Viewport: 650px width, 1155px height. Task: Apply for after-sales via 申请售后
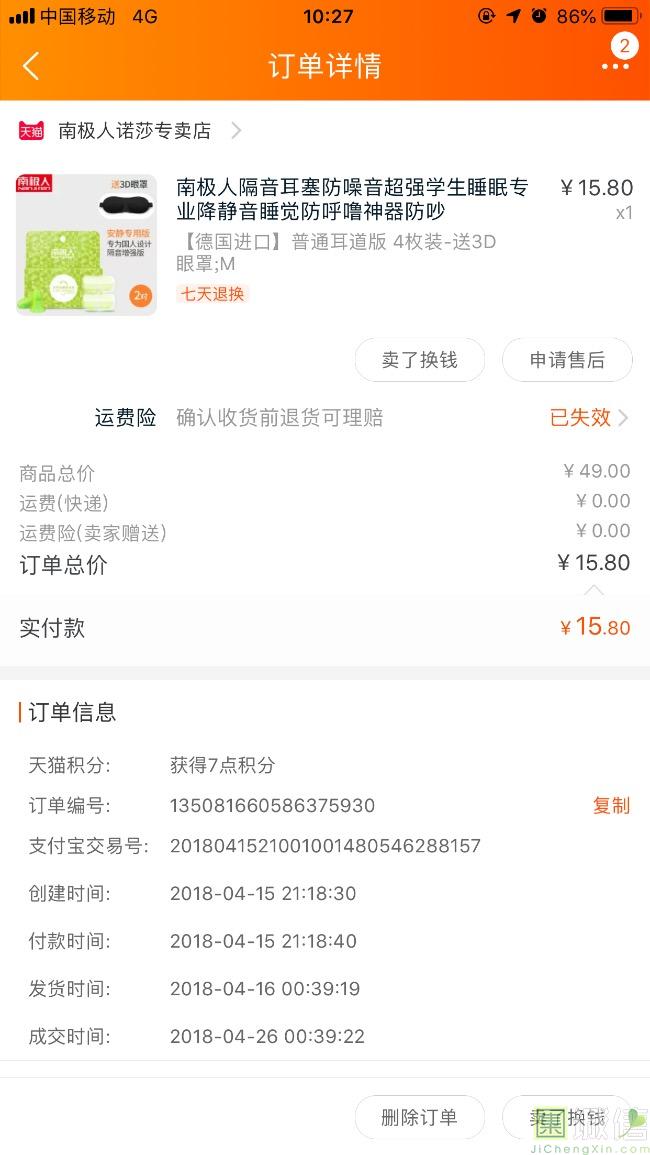pos(567,360)
